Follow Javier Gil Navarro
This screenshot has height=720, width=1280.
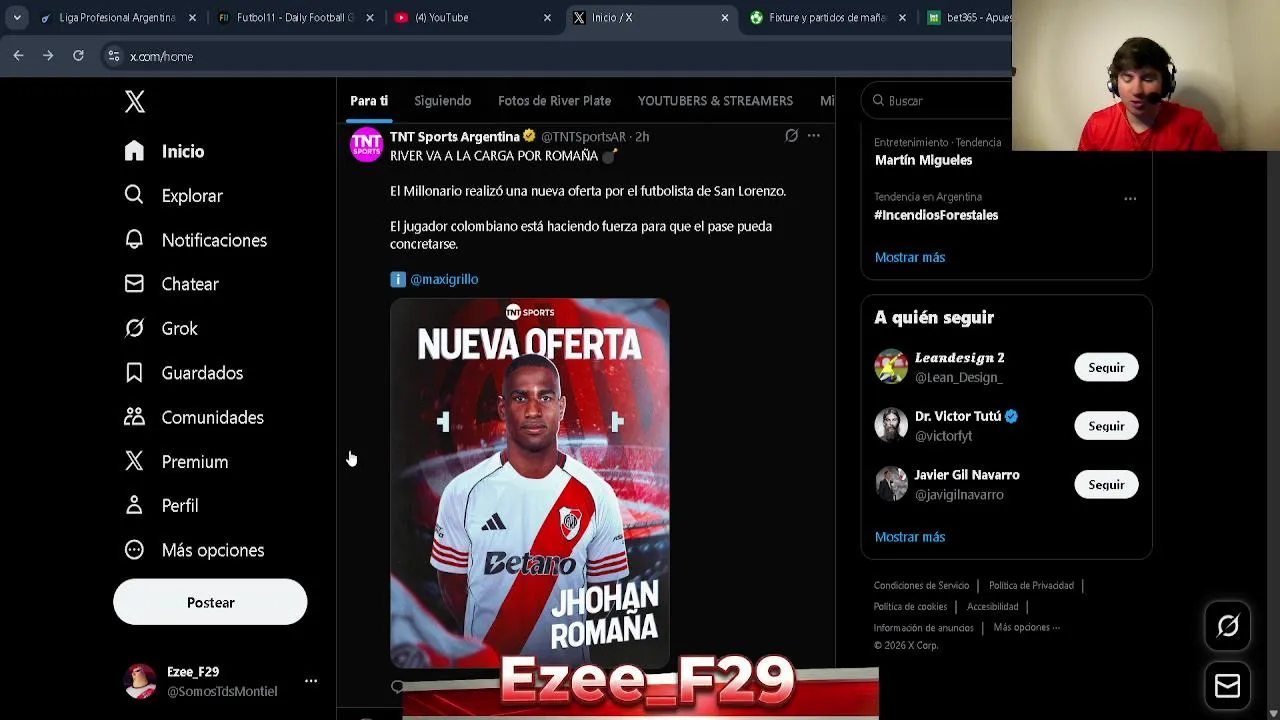click(1106, 485)
